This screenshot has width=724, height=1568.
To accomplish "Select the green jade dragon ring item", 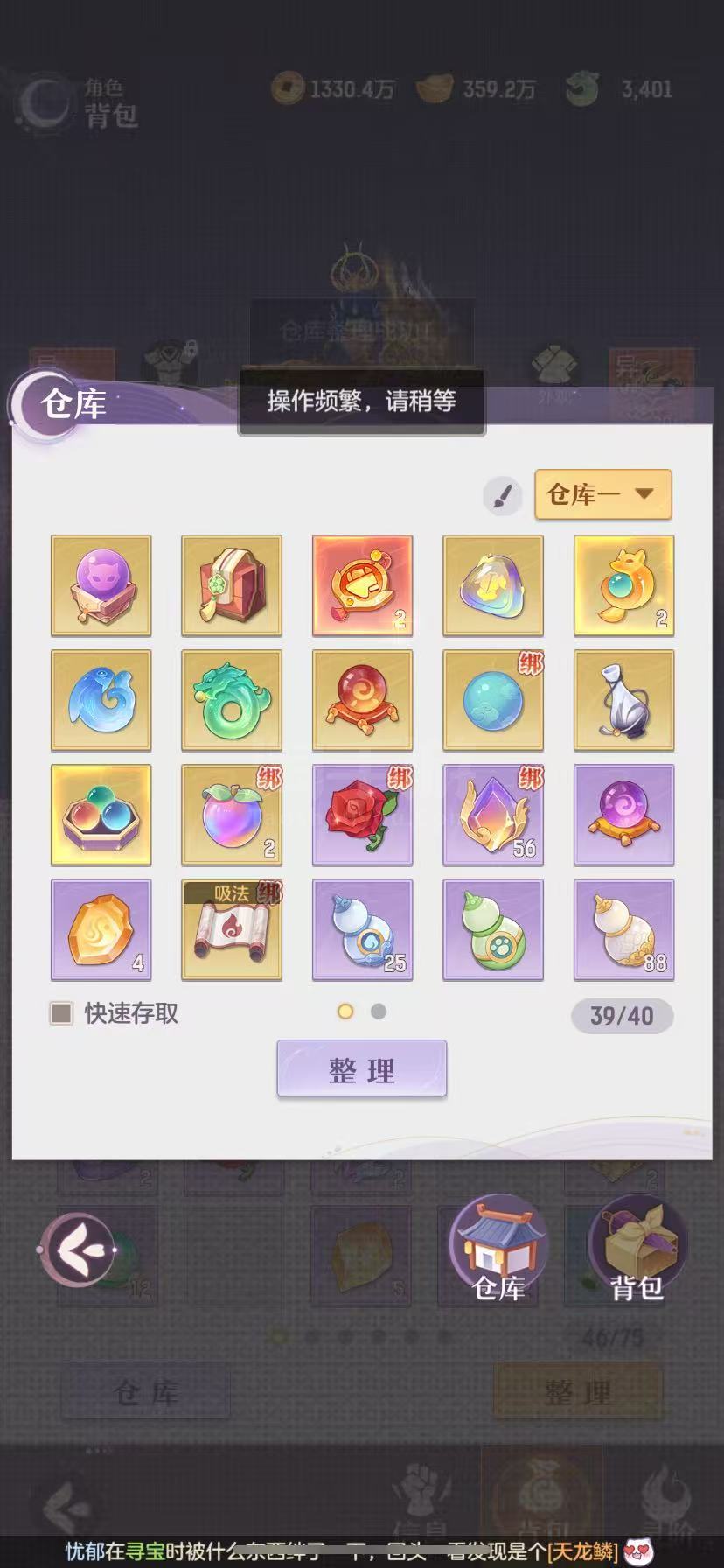I will pyautogui.click(x=232, y=700).
